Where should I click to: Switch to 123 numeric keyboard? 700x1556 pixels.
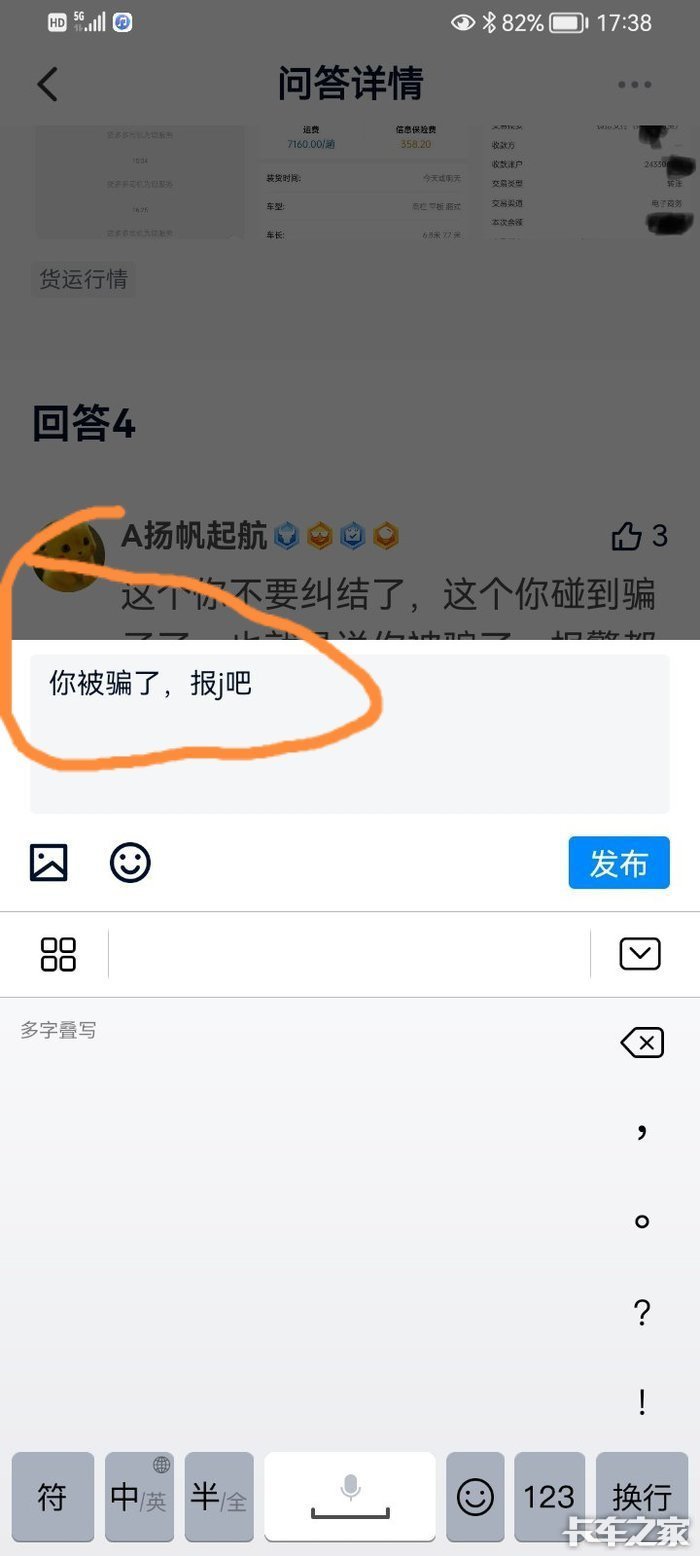click(549, 1497)
